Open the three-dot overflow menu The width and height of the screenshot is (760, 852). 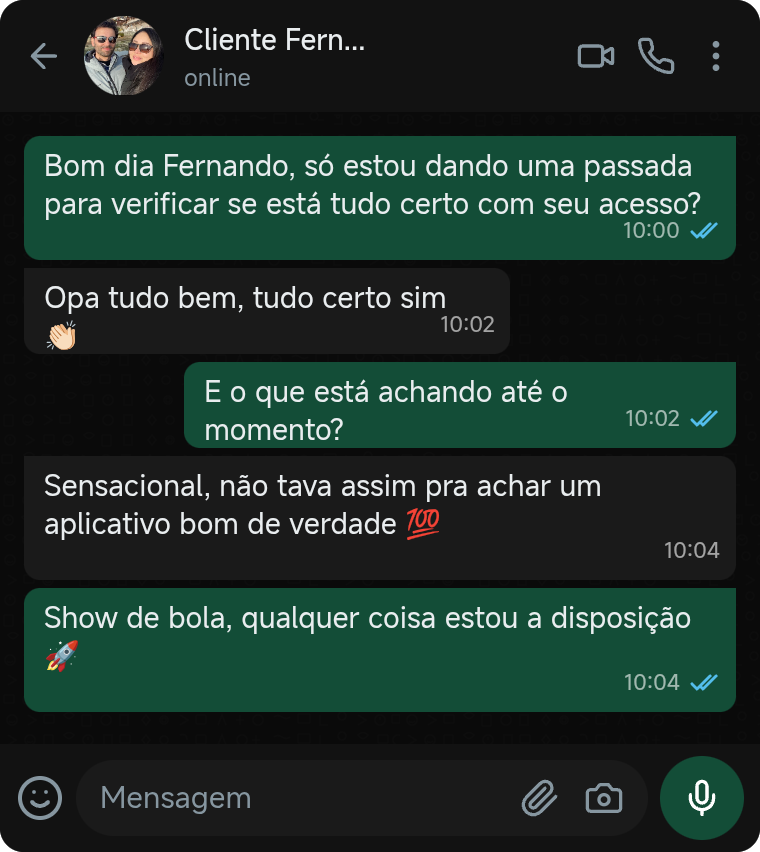click(x=716, y=56)
